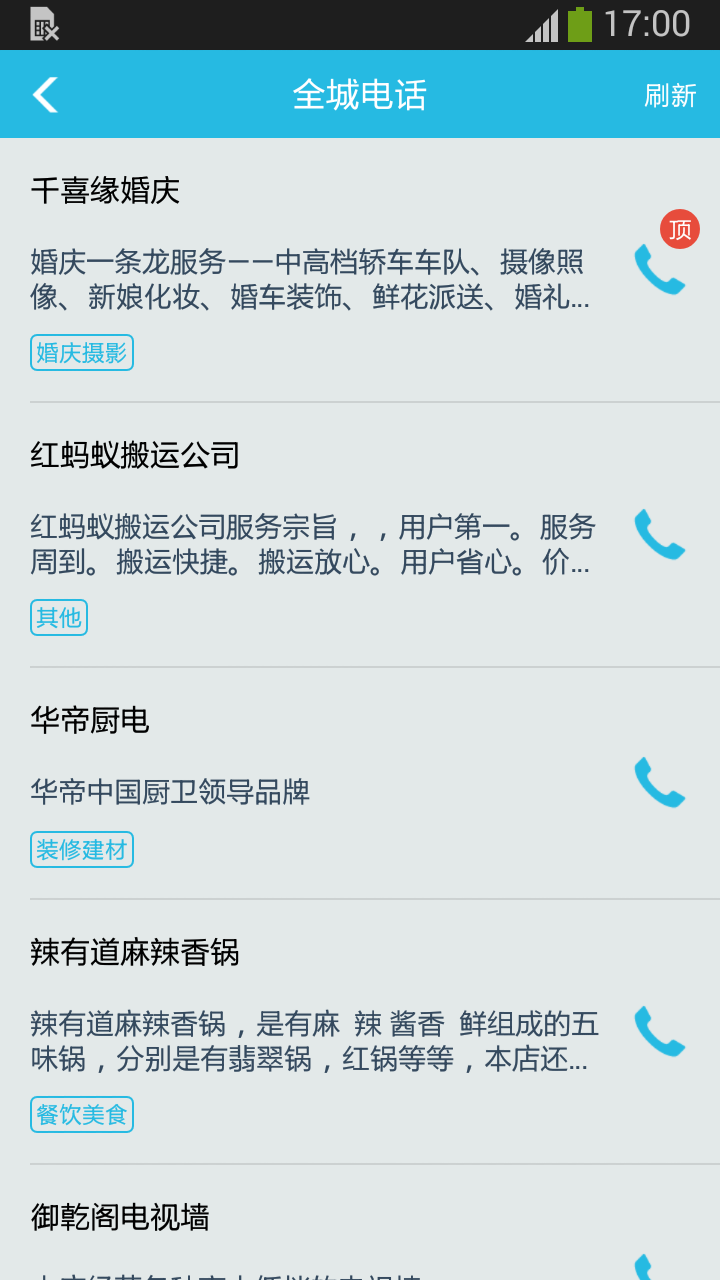Go back using the header arrow
Image resolution: width=720 pixels, height=1280 pixels.
[45, 95]
